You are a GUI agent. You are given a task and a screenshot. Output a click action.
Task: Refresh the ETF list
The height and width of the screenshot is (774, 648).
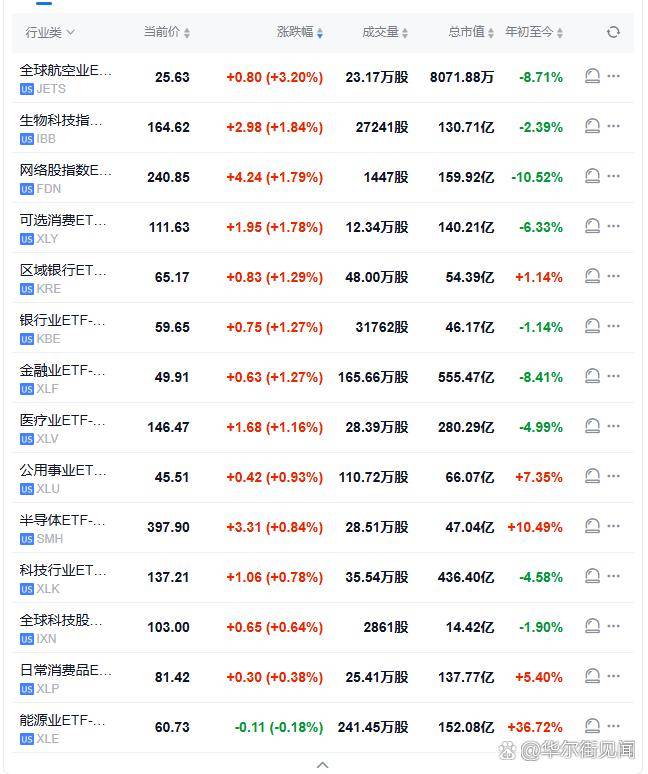(613, 32)
